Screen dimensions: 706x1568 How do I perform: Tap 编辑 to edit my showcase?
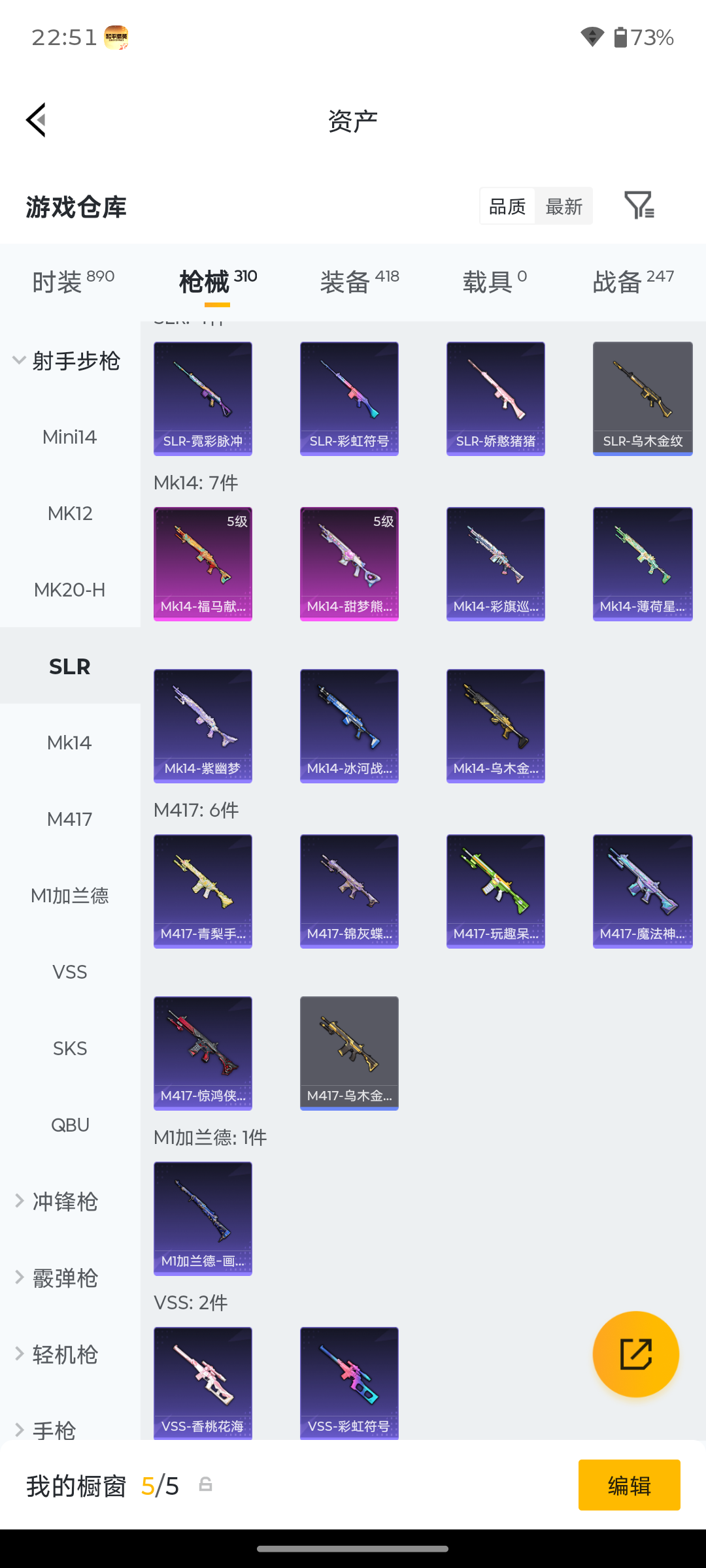coord(629,1485)
